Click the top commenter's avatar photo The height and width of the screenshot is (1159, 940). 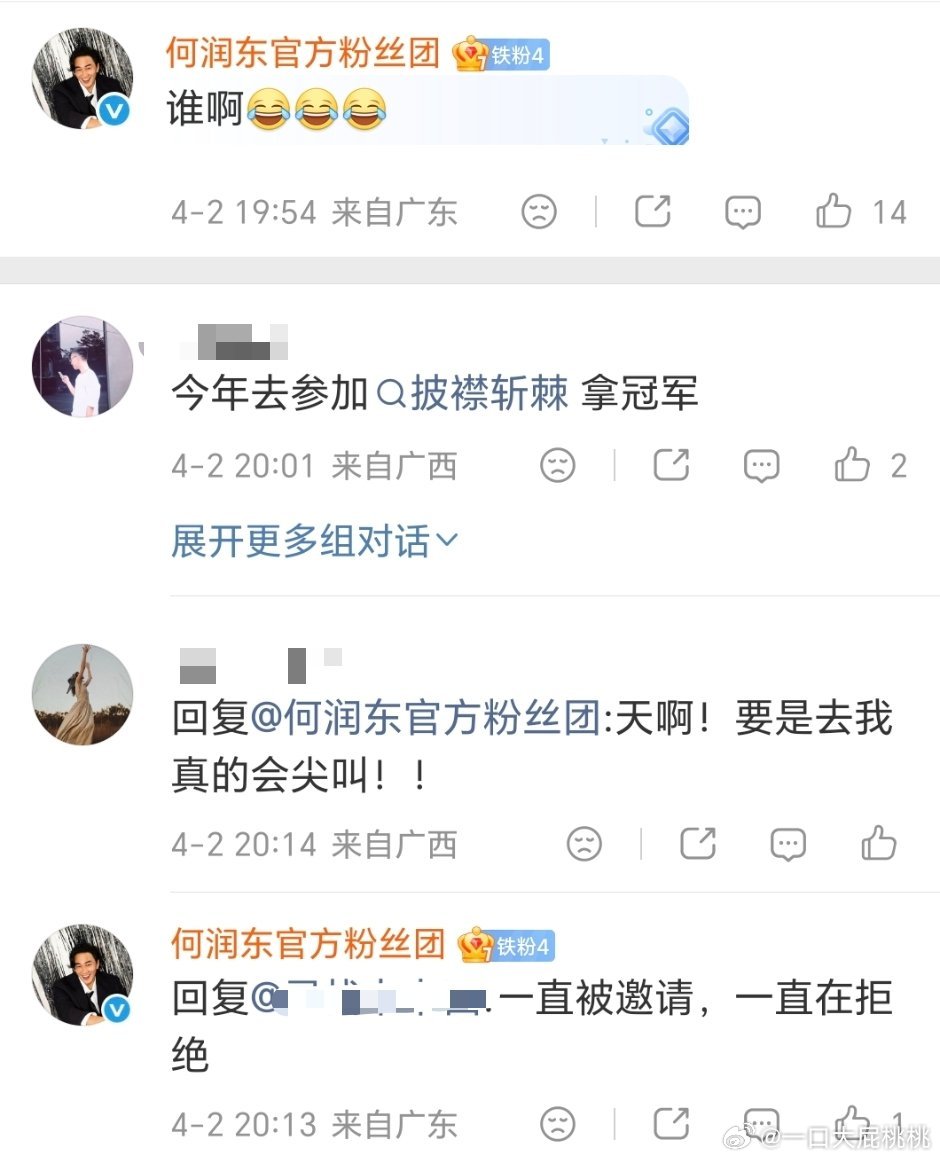point(82,78)
